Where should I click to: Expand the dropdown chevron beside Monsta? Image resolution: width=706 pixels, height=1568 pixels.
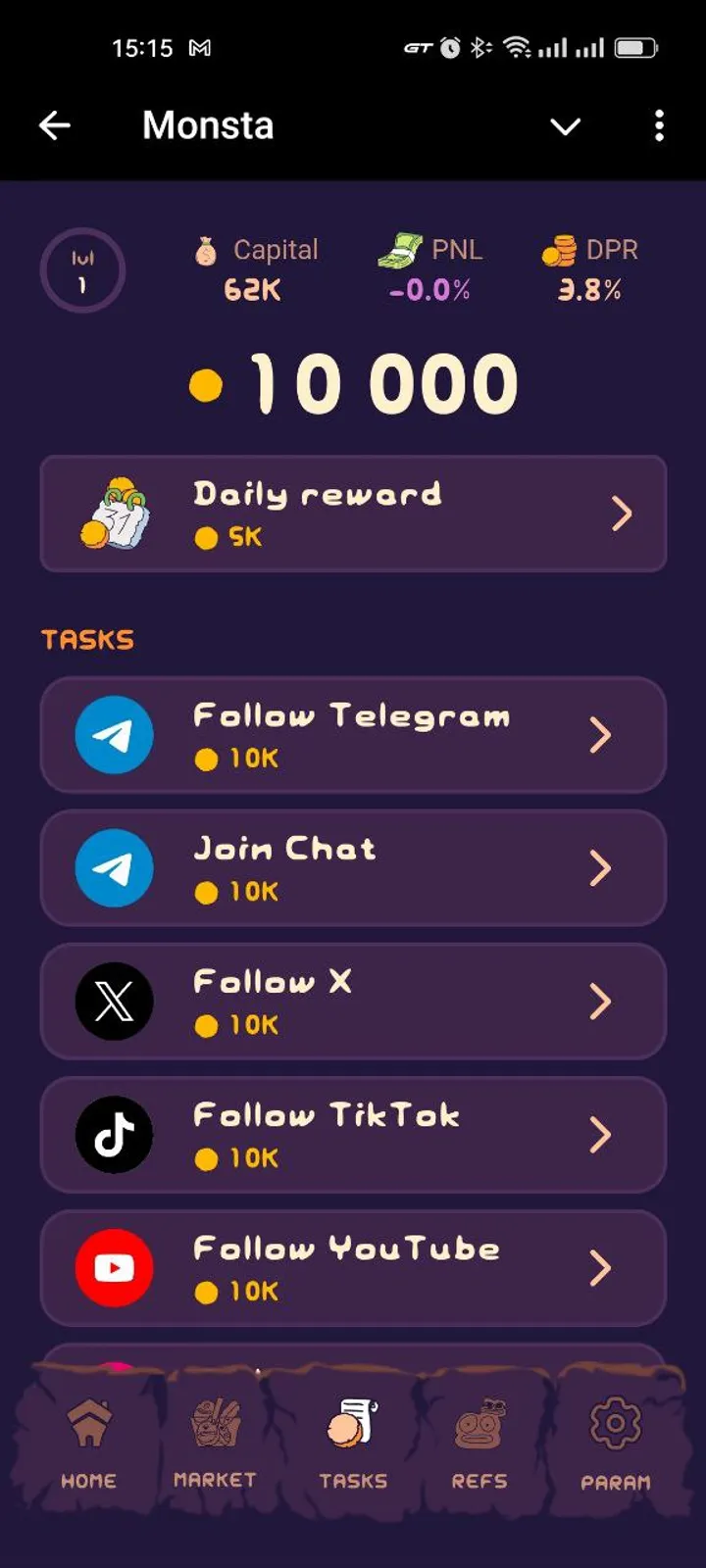click(566, 126)
